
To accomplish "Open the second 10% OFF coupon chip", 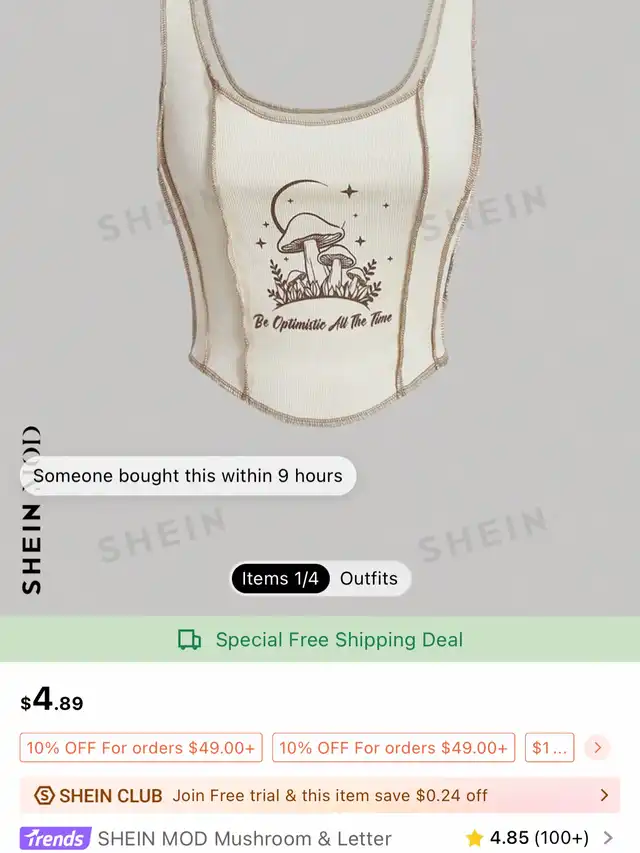I will (393, 747).
